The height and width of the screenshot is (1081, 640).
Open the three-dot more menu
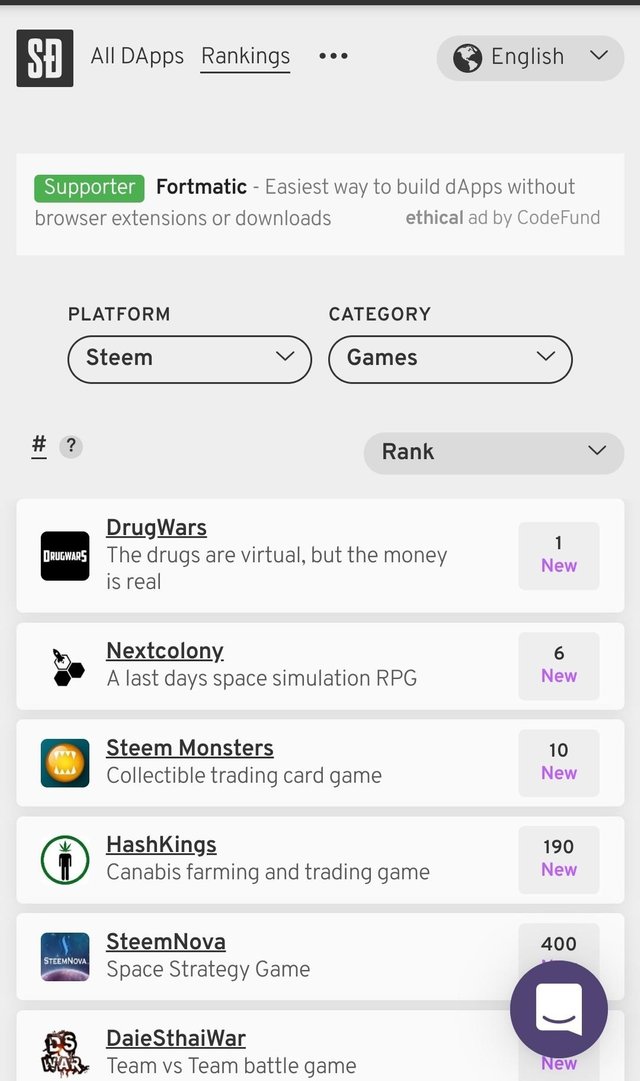point(333,56)
